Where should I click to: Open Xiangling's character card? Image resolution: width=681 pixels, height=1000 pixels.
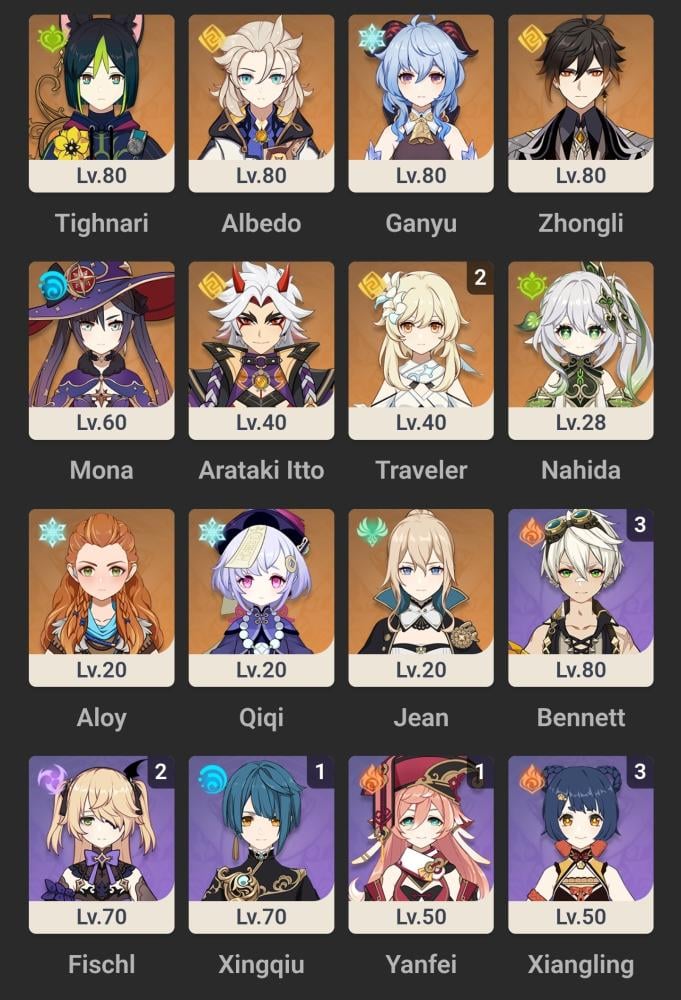tap(581, 844)
